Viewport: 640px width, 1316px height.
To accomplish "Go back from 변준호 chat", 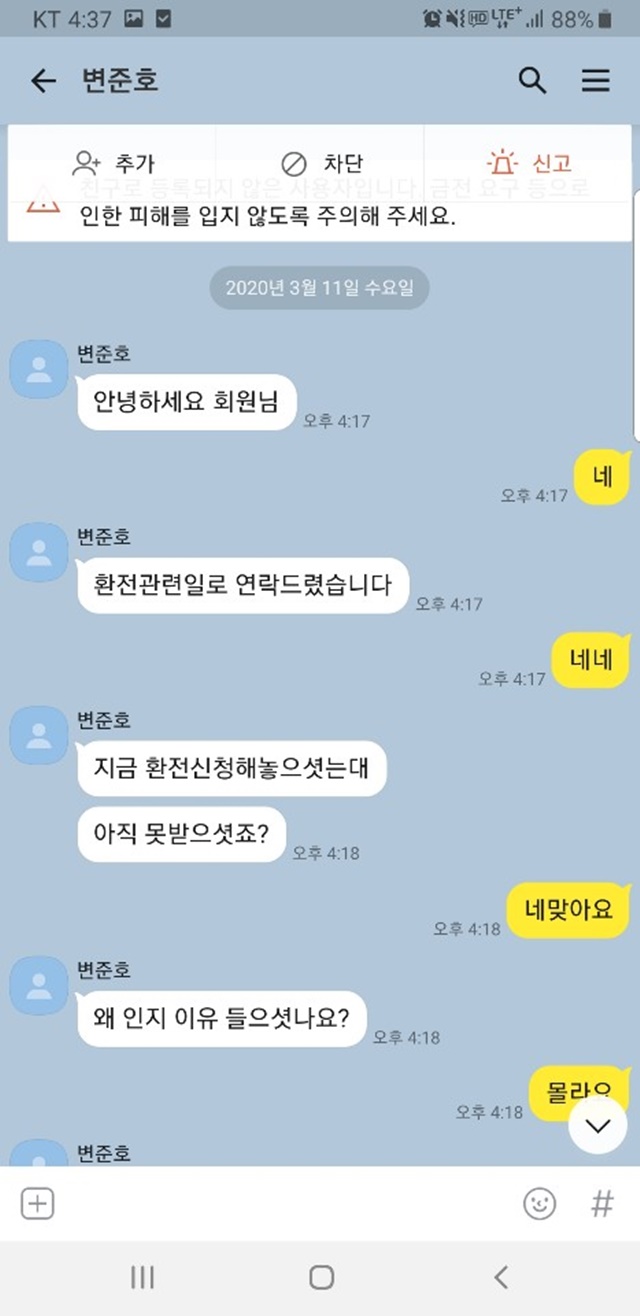I will tap(44, 81).
